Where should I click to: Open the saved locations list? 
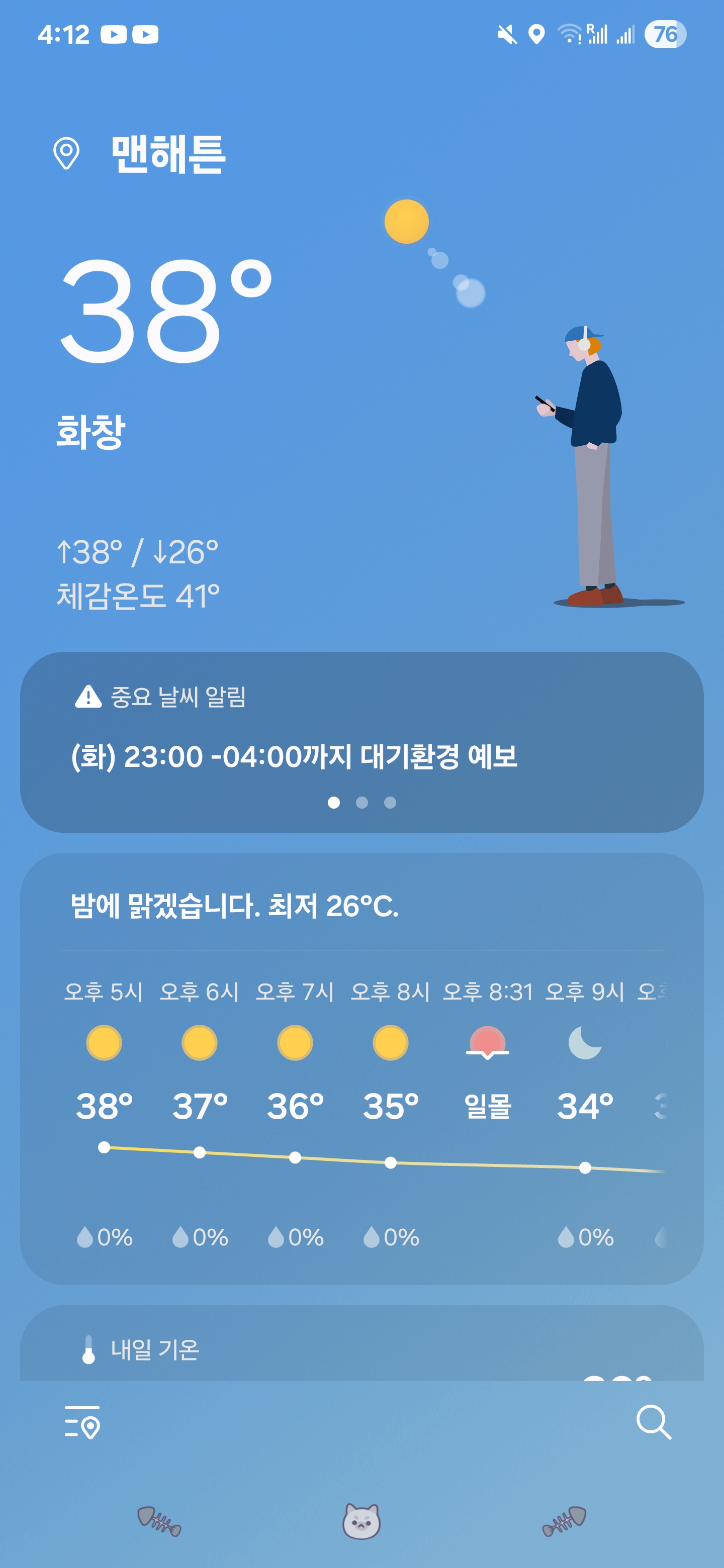pos(82,1423)
